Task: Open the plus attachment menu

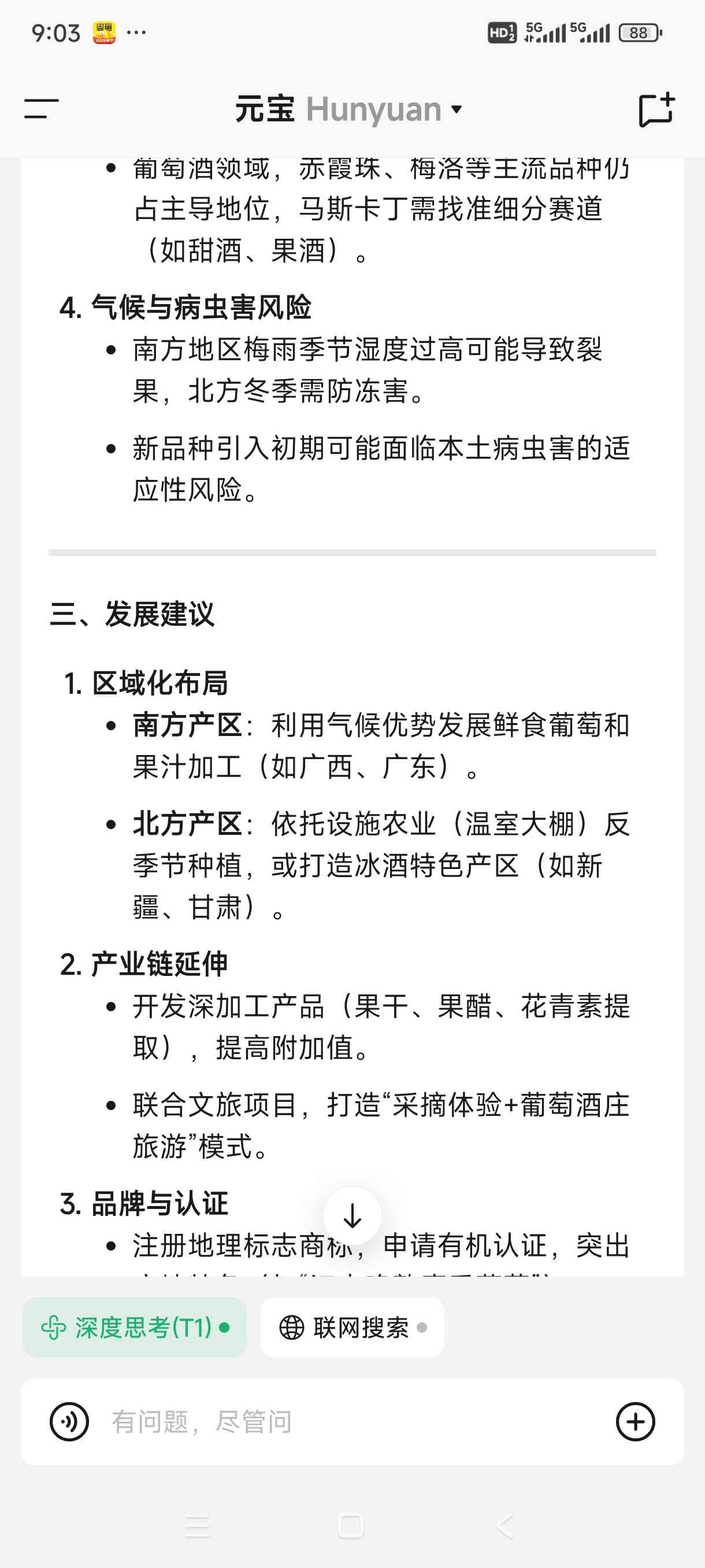Action: click(x=635, y=1422)
